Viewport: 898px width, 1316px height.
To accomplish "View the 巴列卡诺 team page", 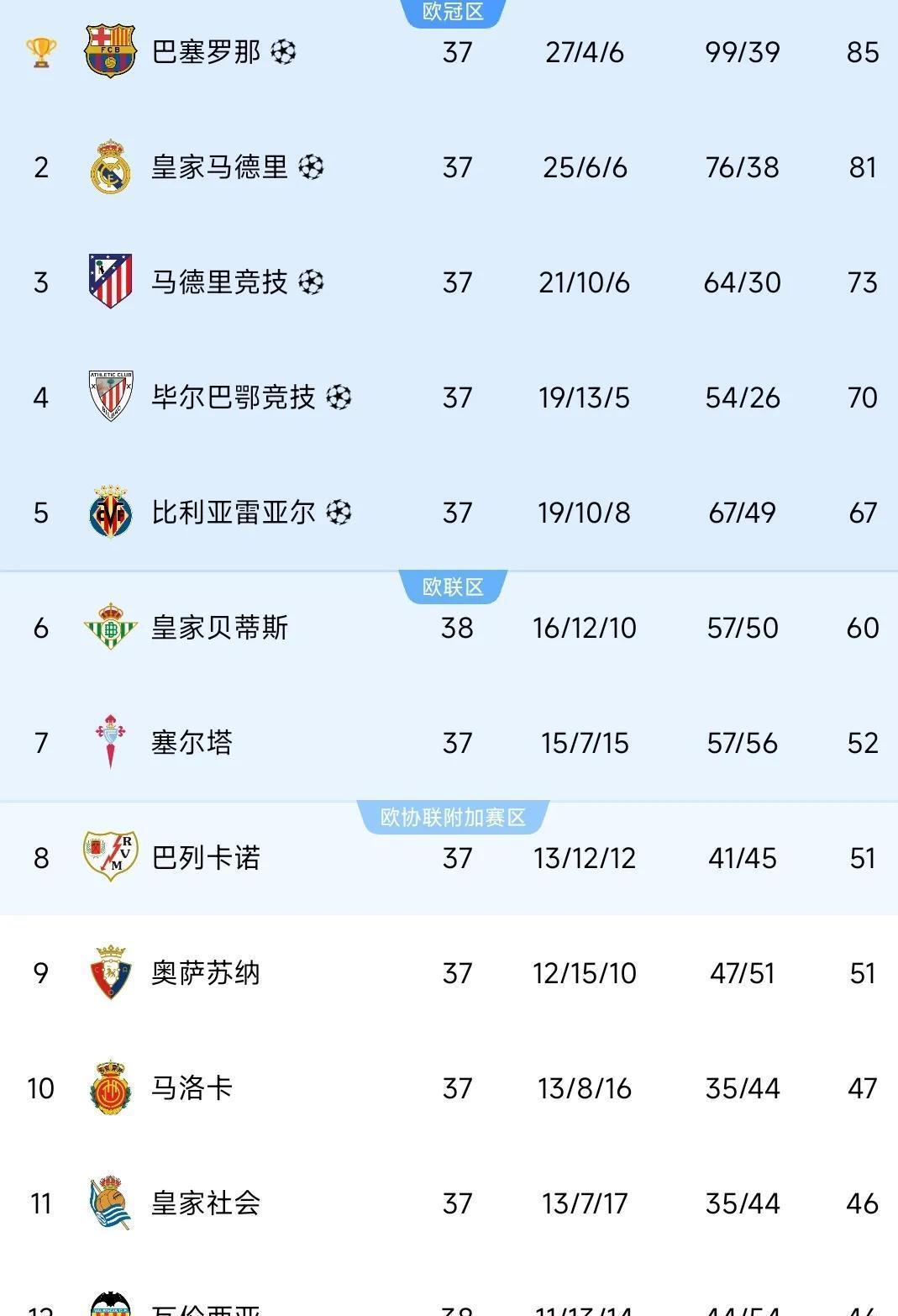I will 206,858.
